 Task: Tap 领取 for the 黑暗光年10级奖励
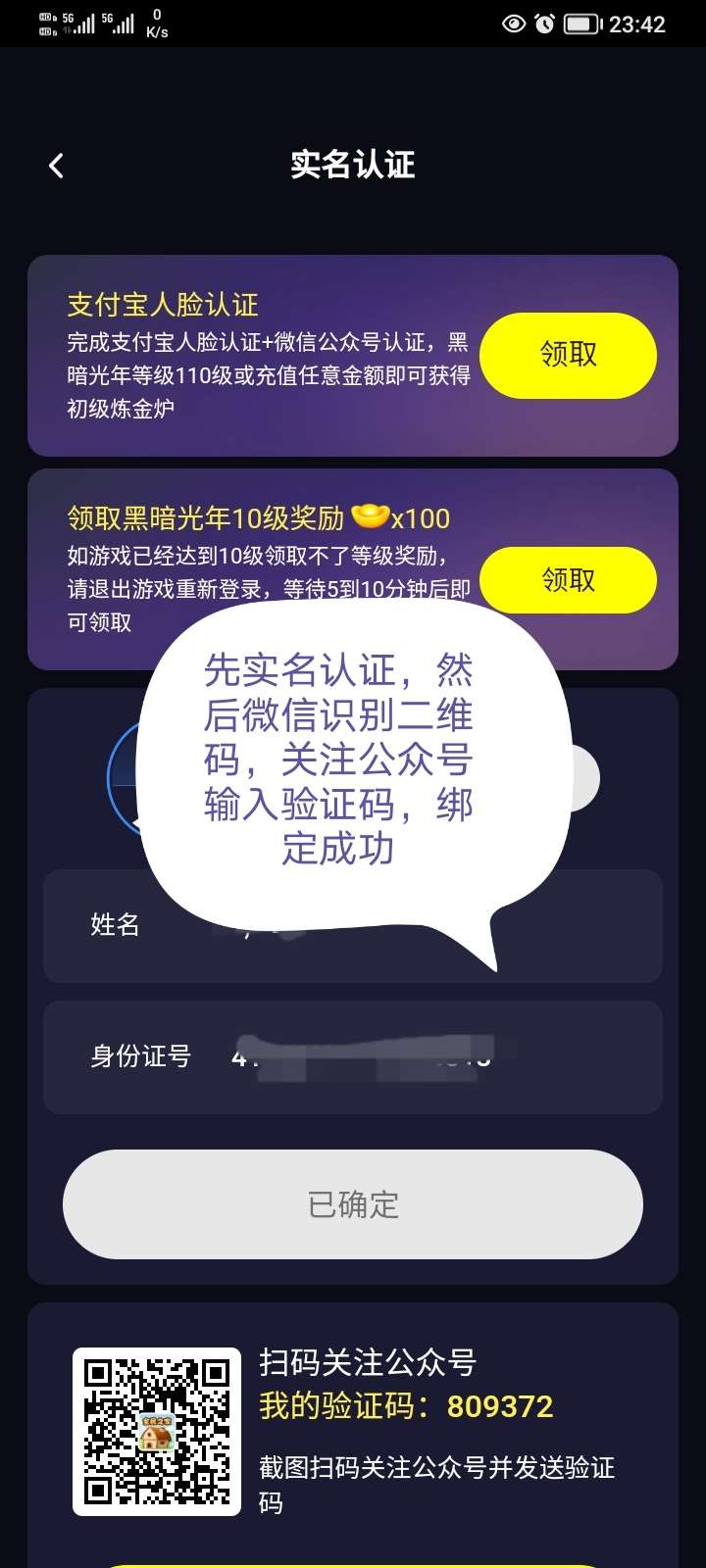click(568, 580)
